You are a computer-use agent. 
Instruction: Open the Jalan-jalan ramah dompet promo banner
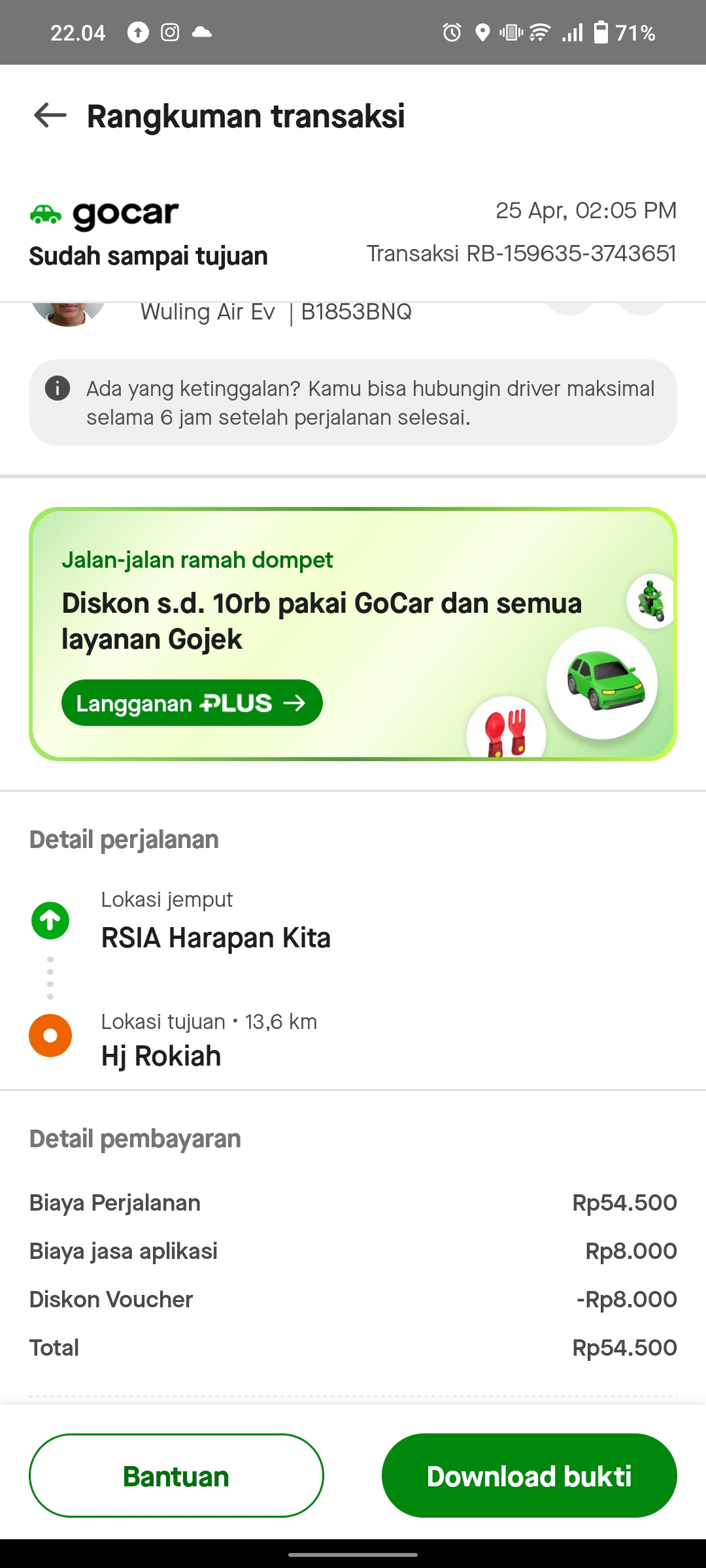tap(353, 634)
